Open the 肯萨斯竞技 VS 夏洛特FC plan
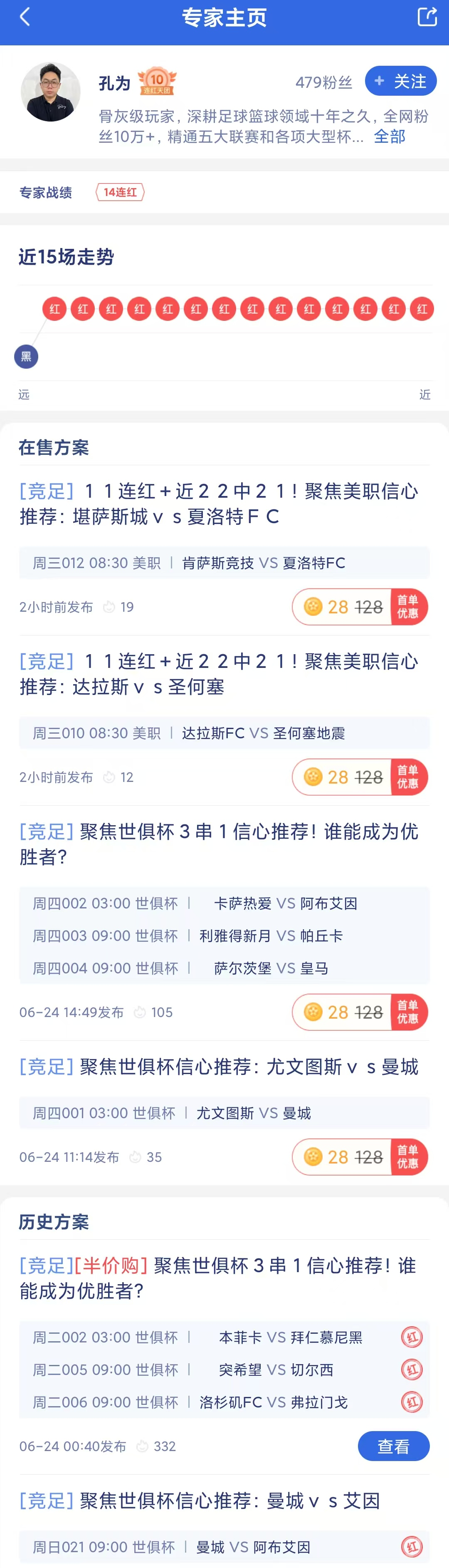This screenshot has height=1568, width=449. (x=219, y=504)
